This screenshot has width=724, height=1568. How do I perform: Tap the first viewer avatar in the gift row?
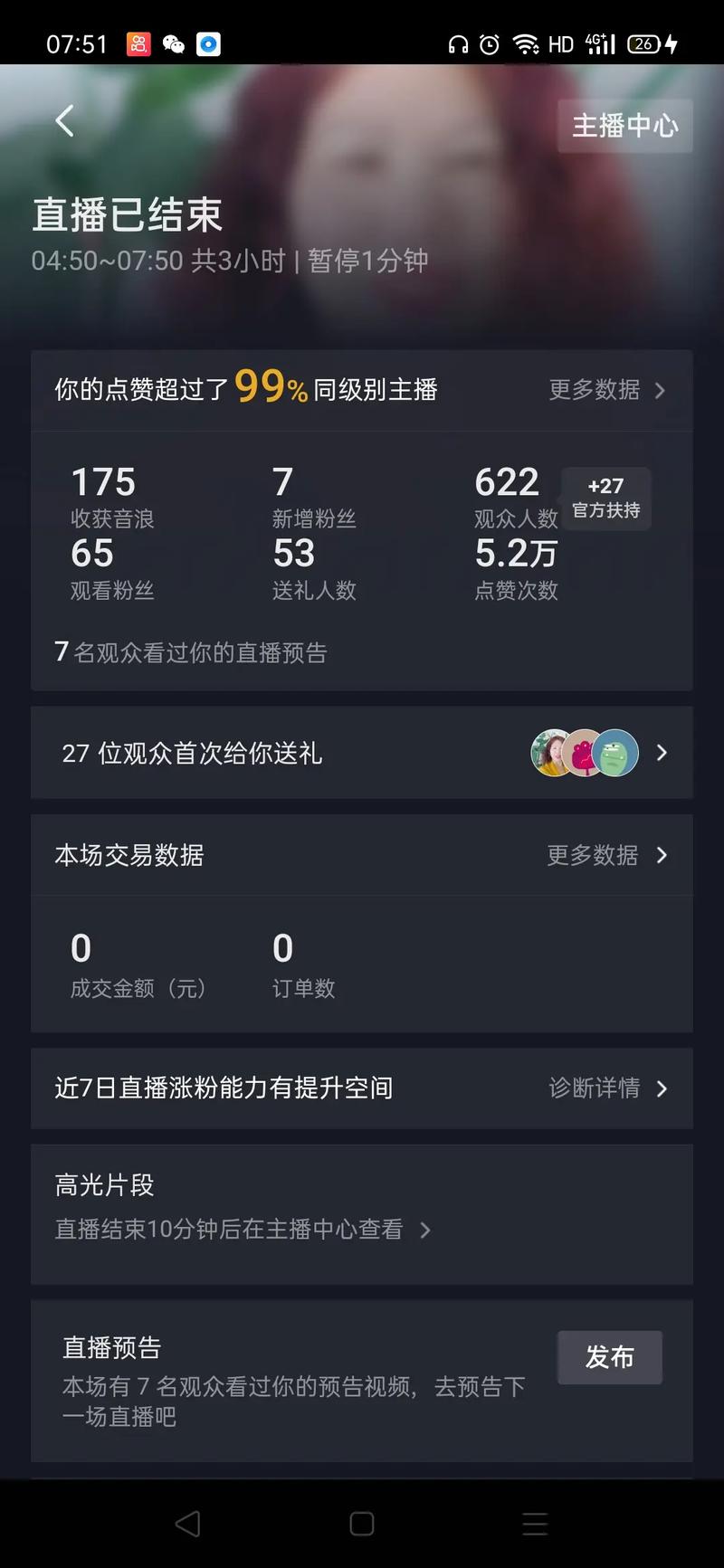(549, 754)
